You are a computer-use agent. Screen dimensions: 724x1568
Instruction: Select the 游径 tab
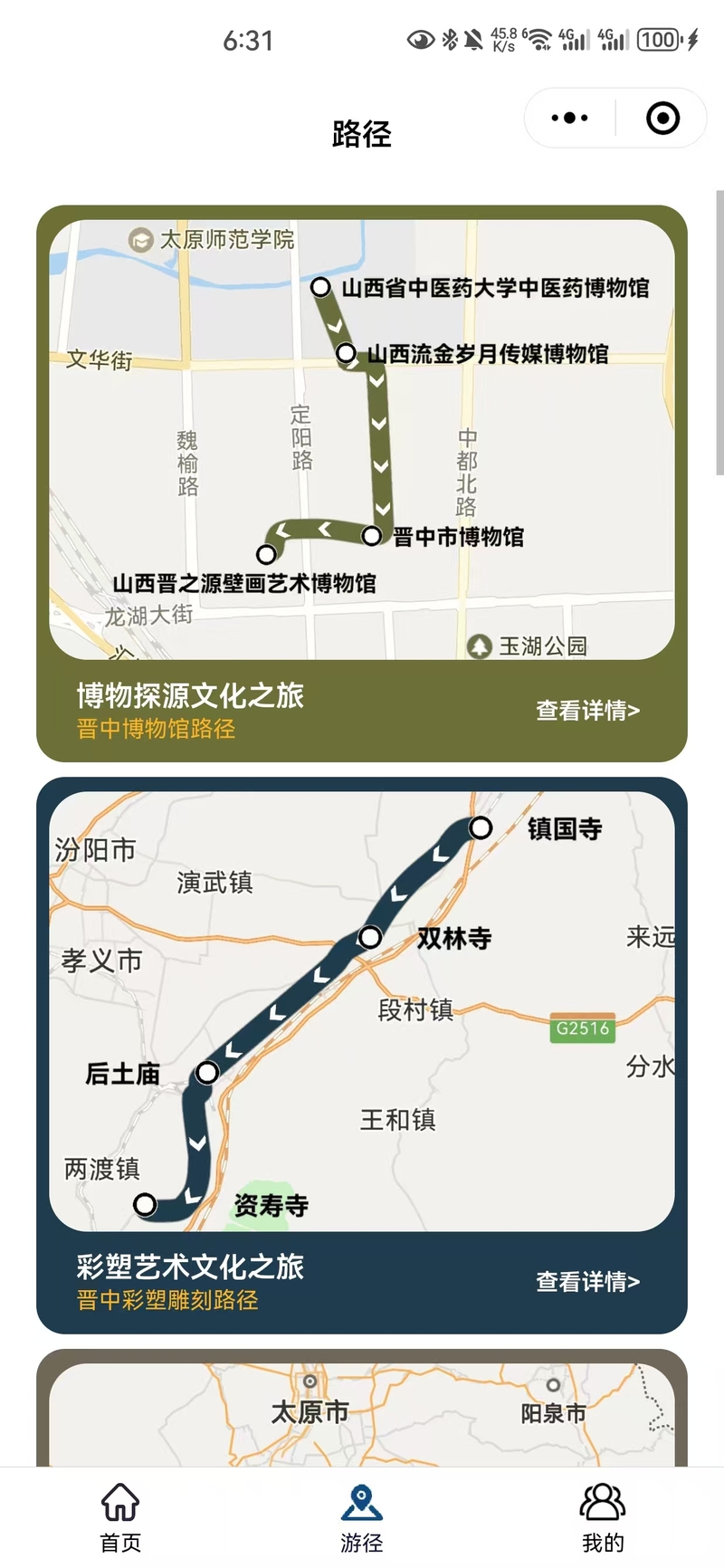362,1517
